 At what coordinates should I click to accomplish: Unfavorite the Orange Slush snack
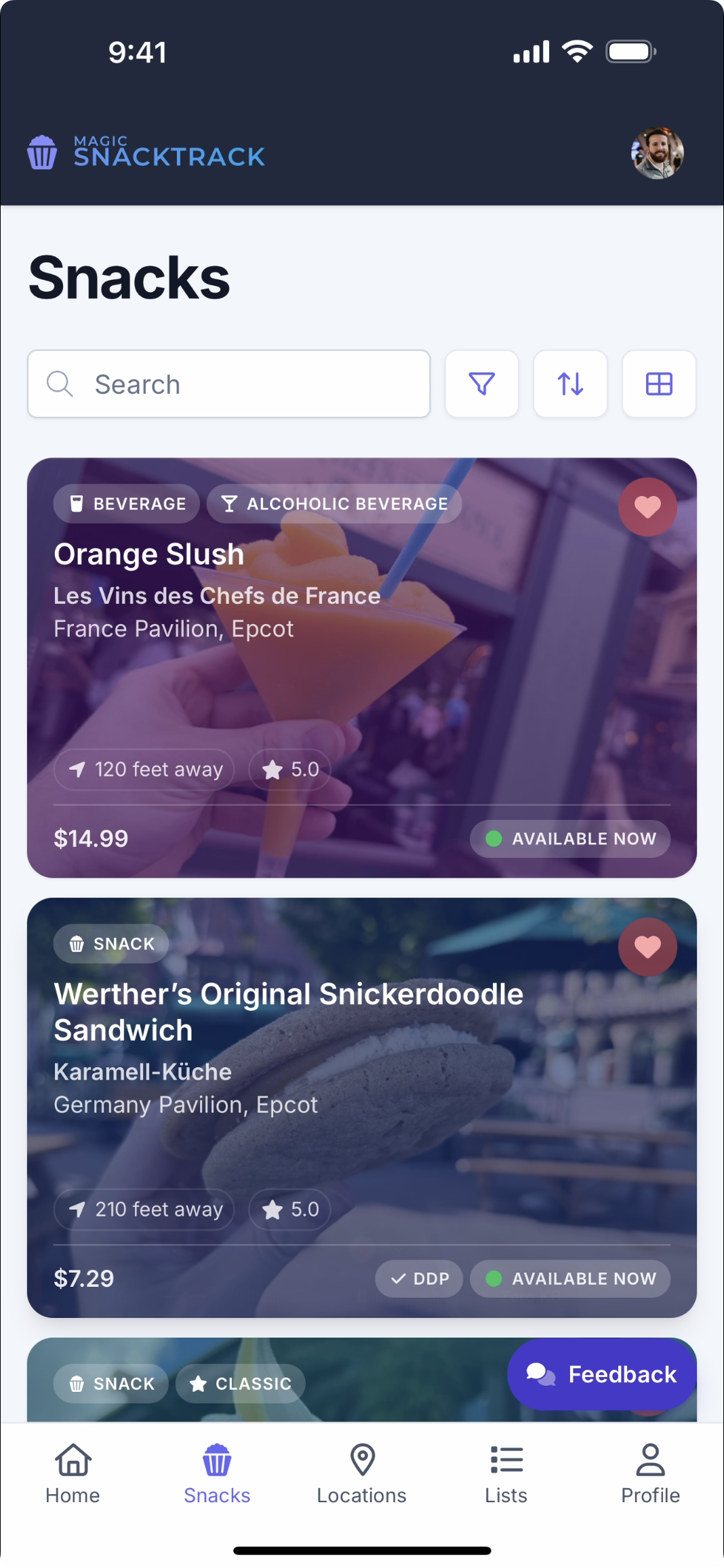647,506
